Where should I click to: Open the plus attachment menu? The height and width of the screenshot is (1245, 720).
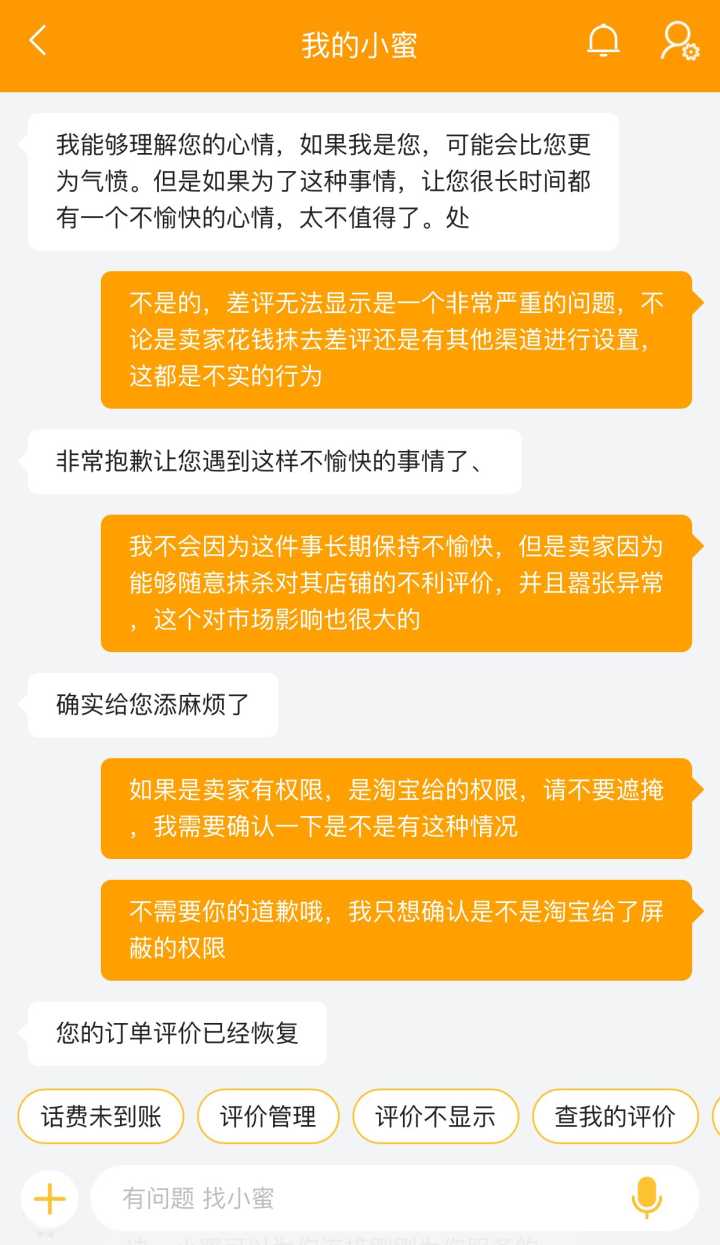coord(49,1198)
